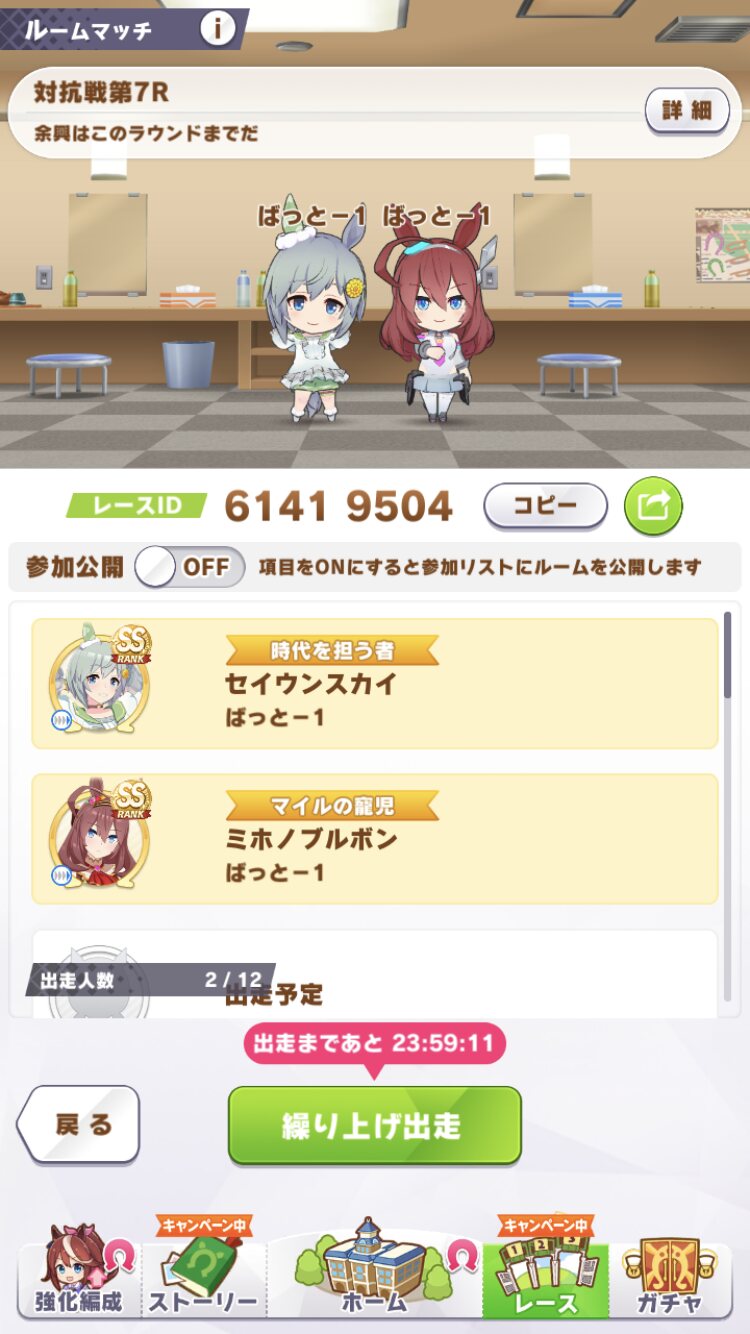
Task: Open the room match info icon
Action: click(x=217, y=29)
